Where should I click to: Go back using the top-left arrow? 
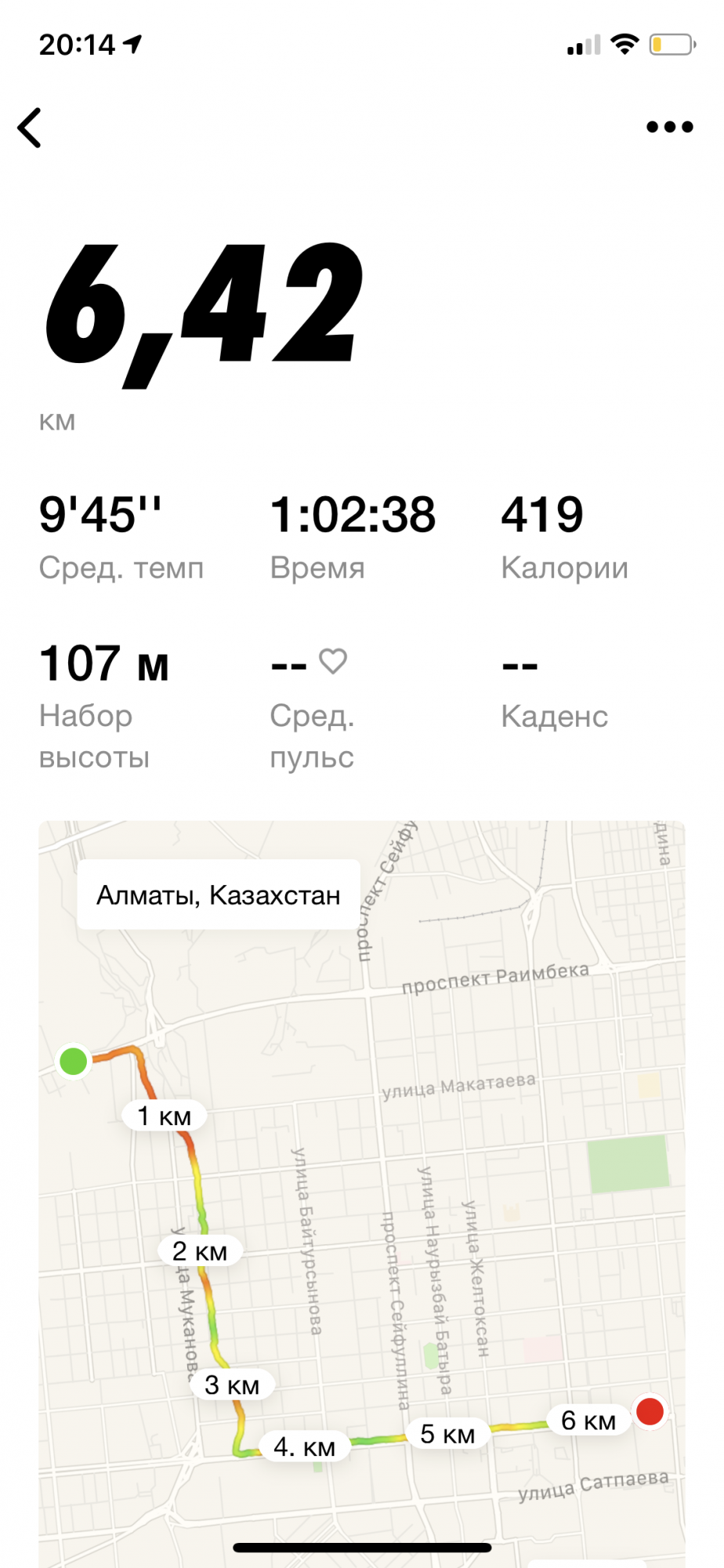30,128
